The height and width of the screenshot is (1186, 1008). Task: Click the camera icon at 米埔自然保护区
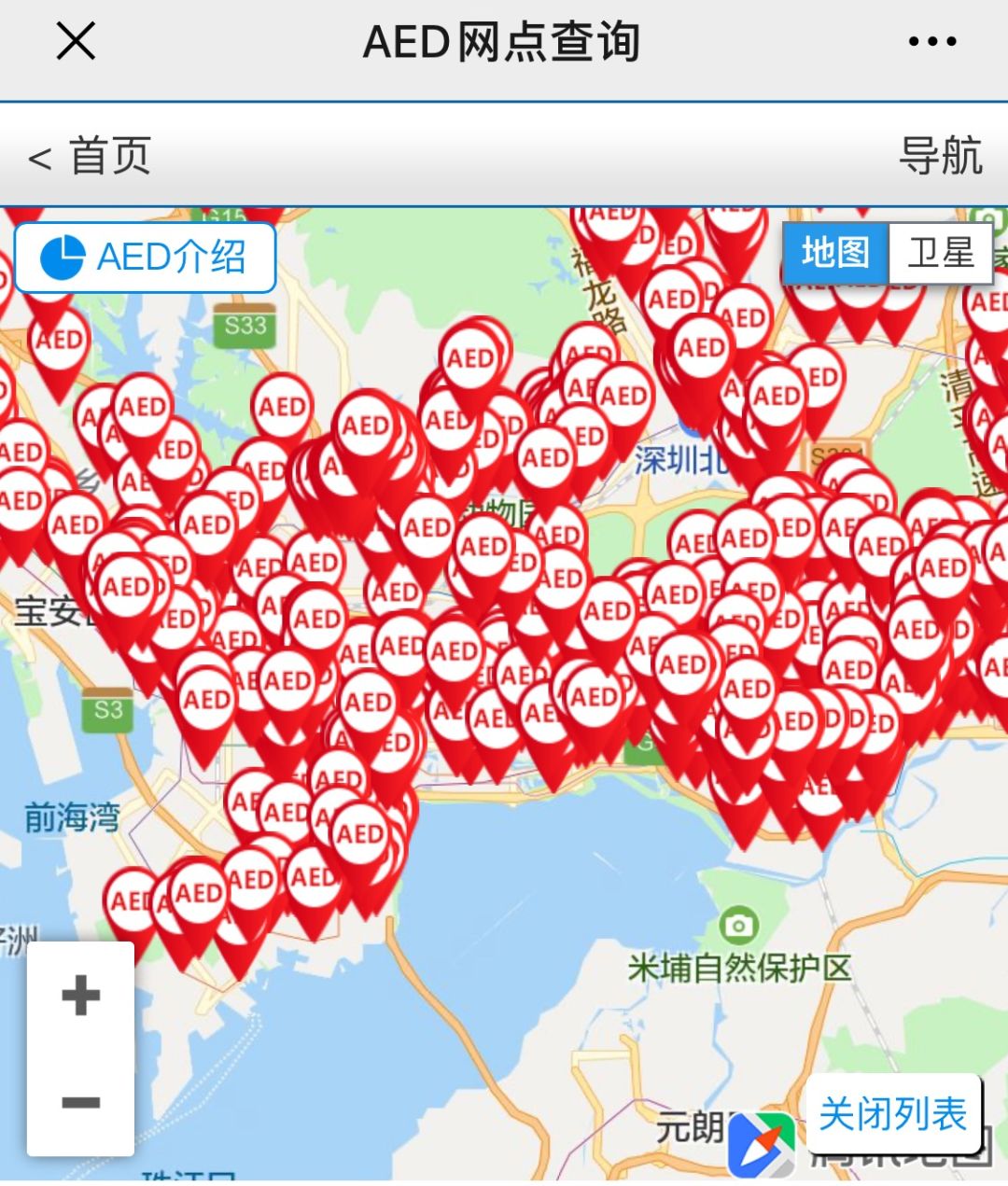(740, 926)
